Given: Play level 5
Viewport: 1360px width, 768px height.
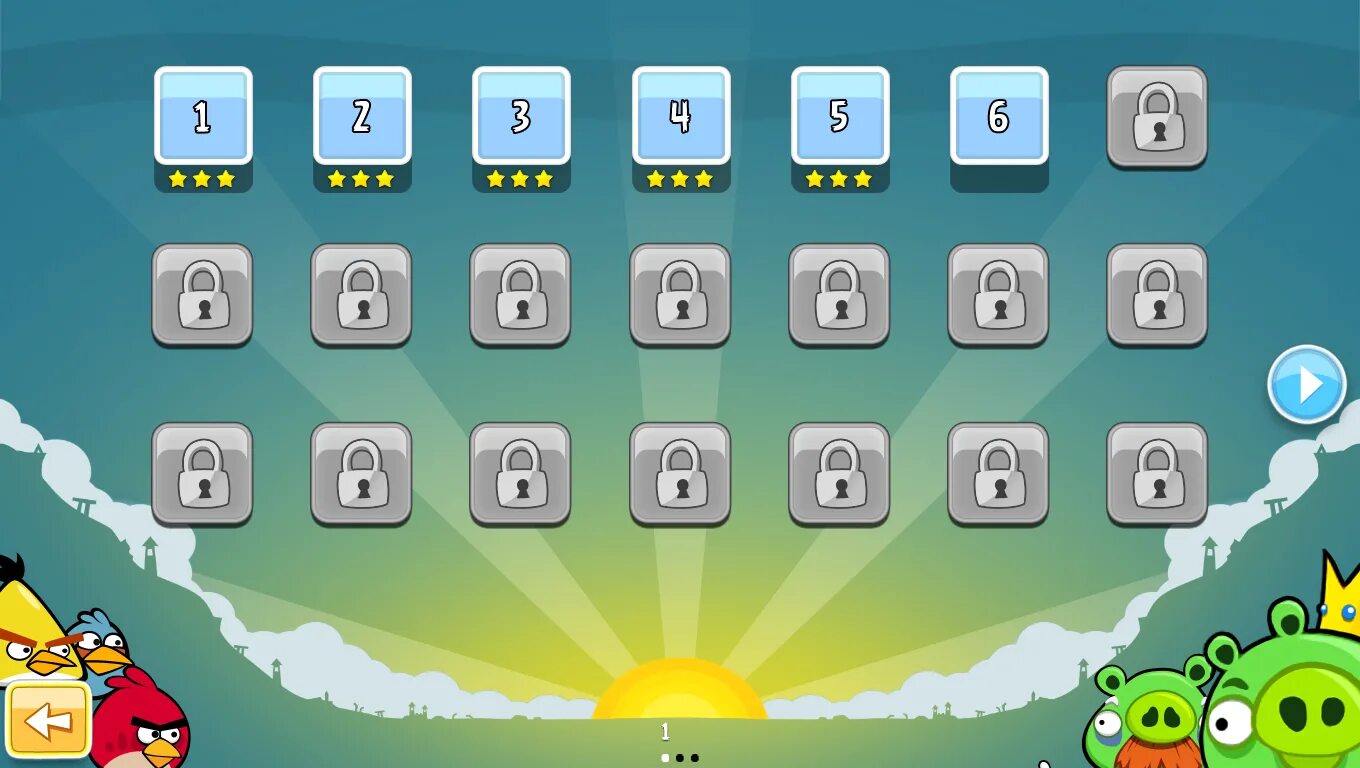Looking at the screenshot, I should tap(840, 117).
